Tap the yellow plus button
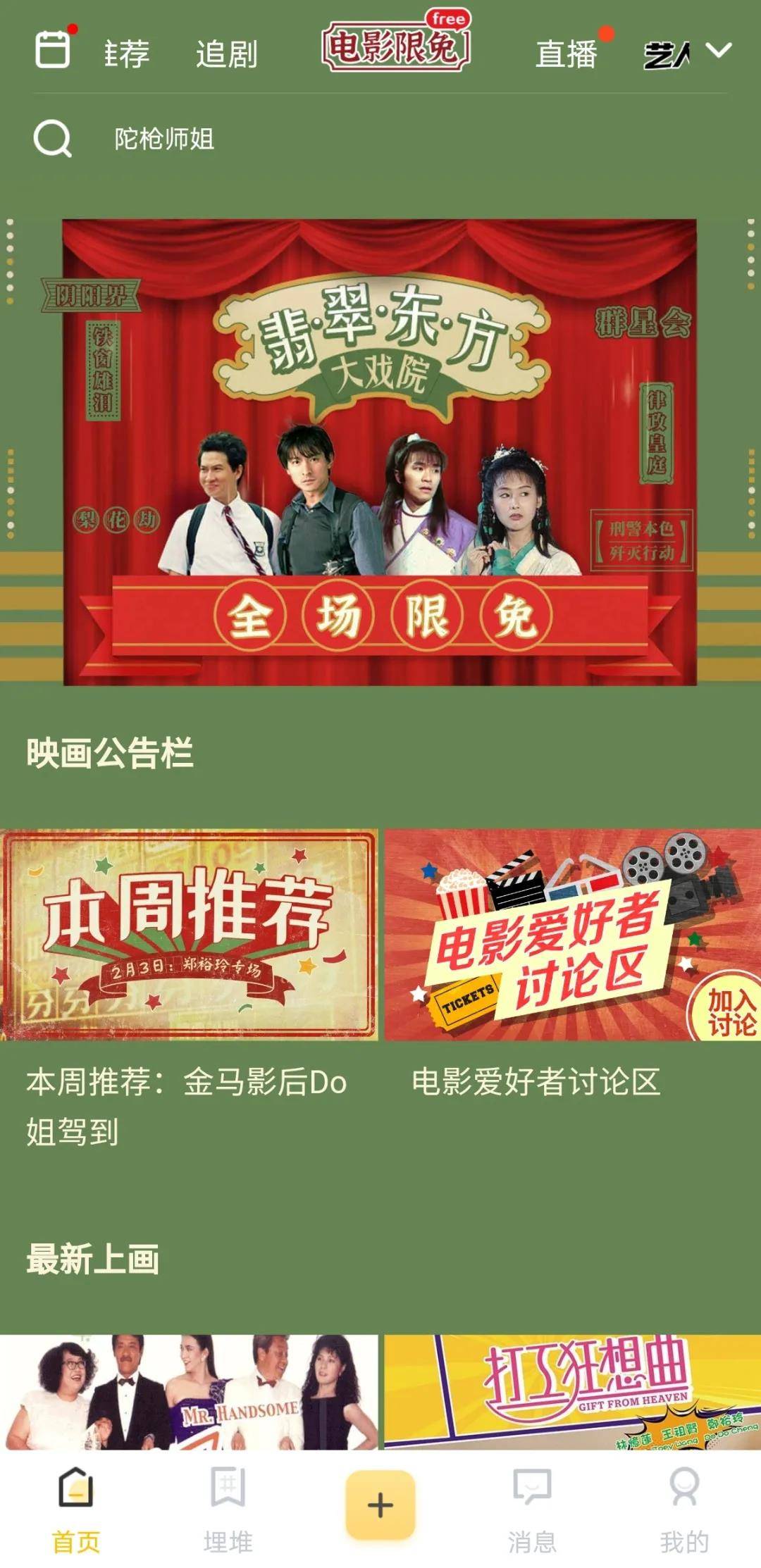 (x=380, y=1504)
